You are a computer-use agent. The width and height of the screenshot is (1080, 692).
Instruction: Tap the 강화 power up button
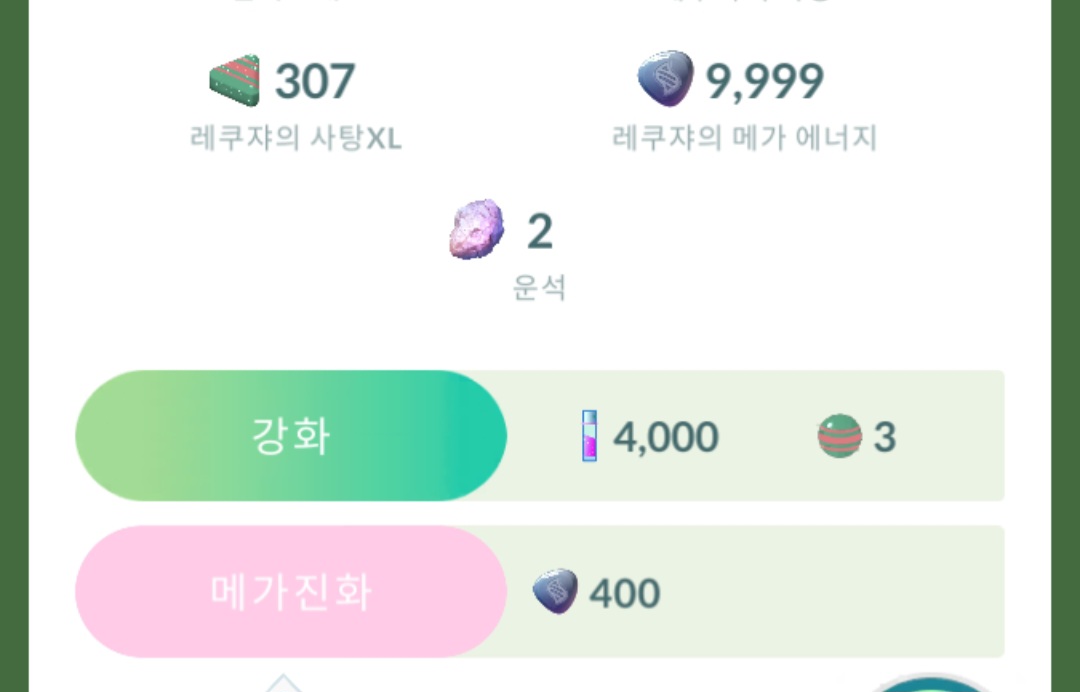click(x=291, y=437)
